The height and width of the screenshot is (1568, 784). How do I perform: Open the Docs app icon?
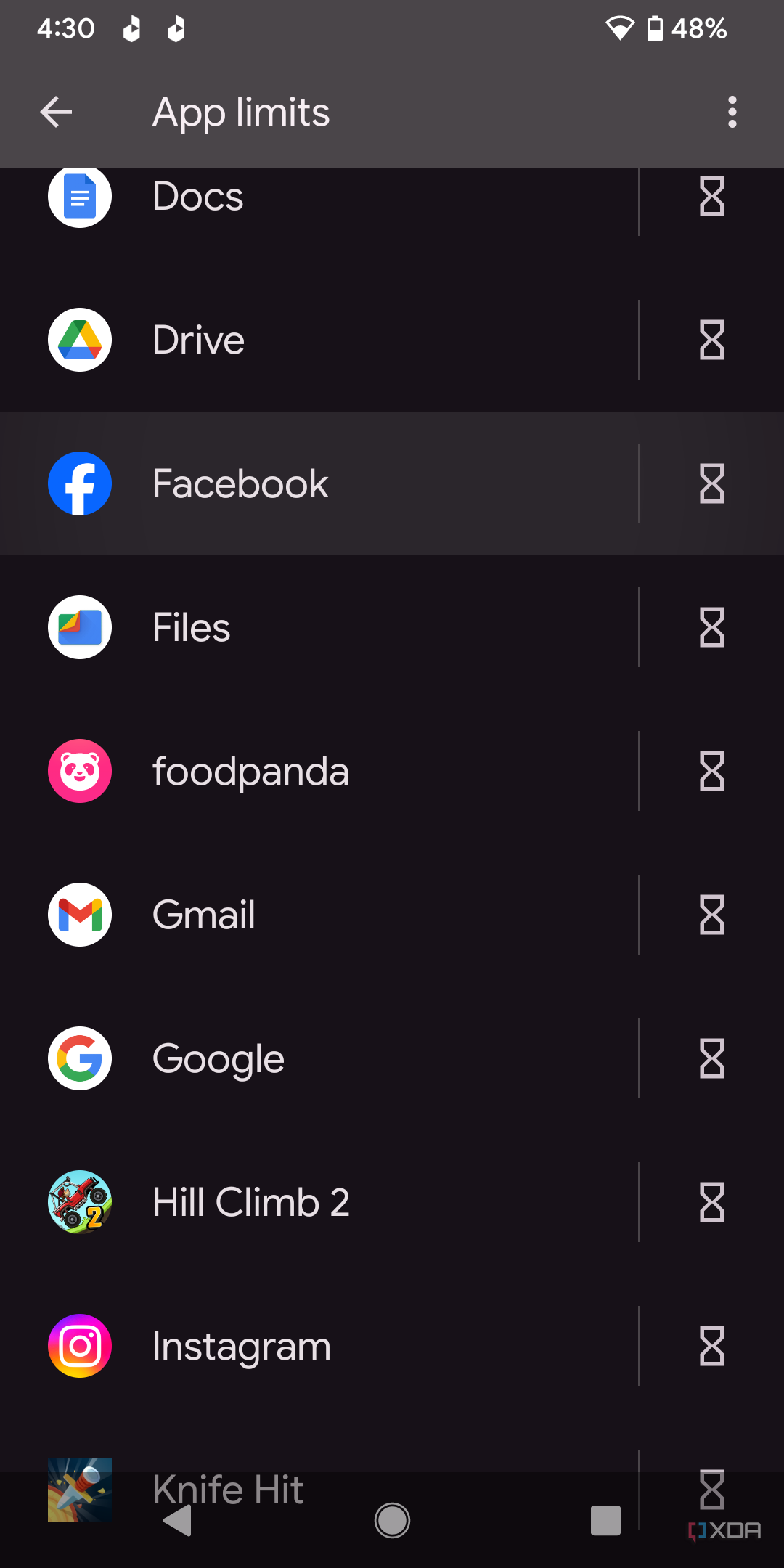click(78, 196)
